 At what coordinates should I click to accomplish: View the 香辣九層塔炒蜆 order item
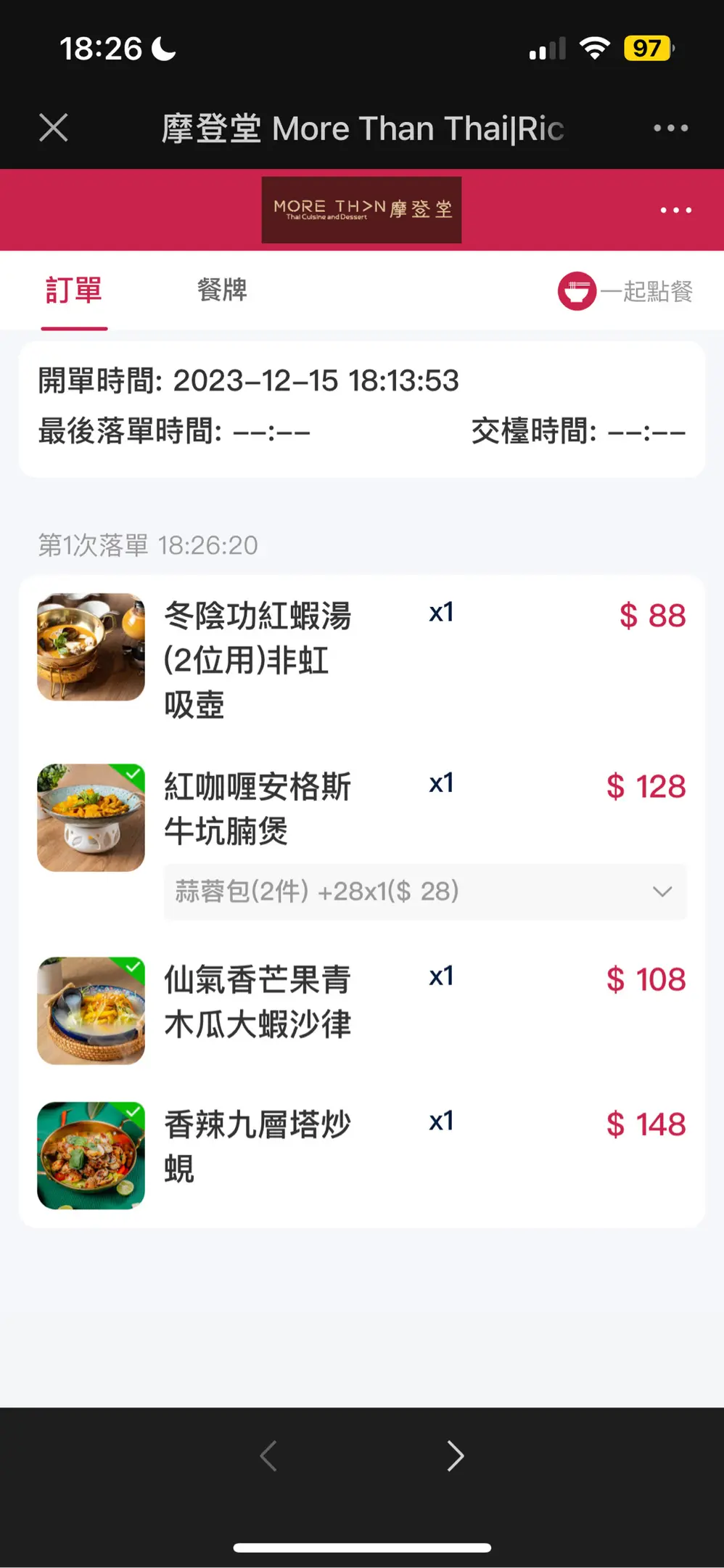click(258, 1146)
